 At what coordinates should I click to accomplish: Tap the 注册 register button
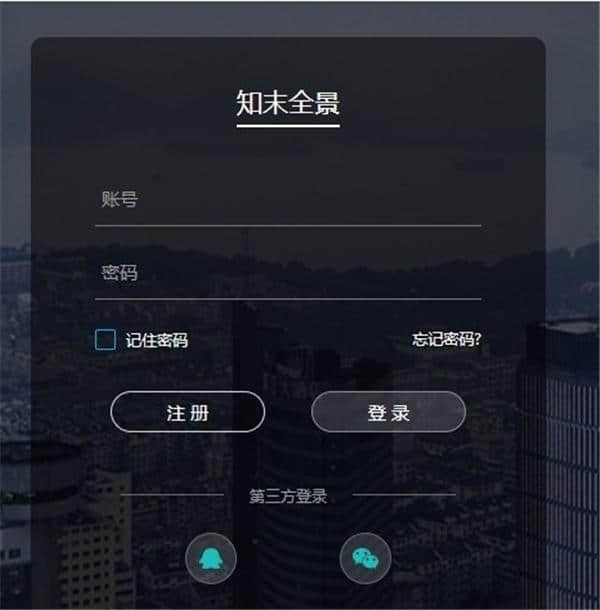coord(187,412)
